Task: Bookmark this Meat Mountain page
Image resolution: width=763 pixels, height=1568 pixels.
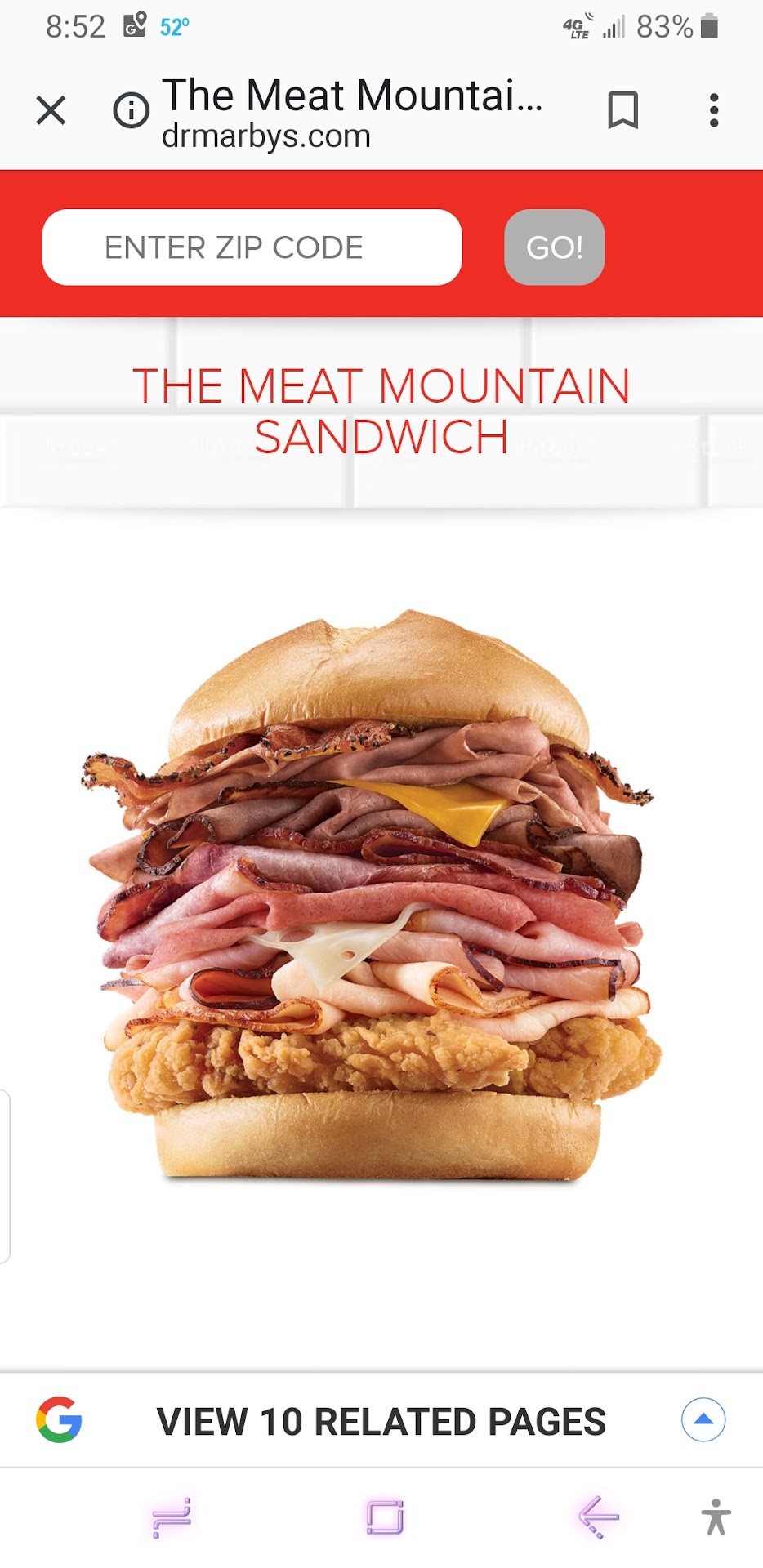Action: pyautogui.click(x=622, y=110)
